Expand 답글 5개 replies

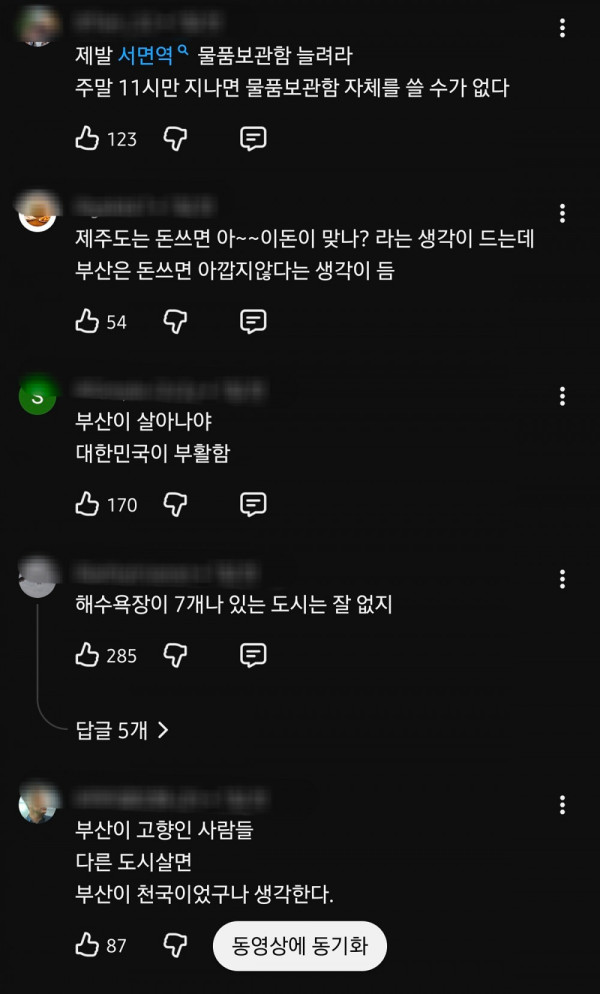tap(122, 730)
